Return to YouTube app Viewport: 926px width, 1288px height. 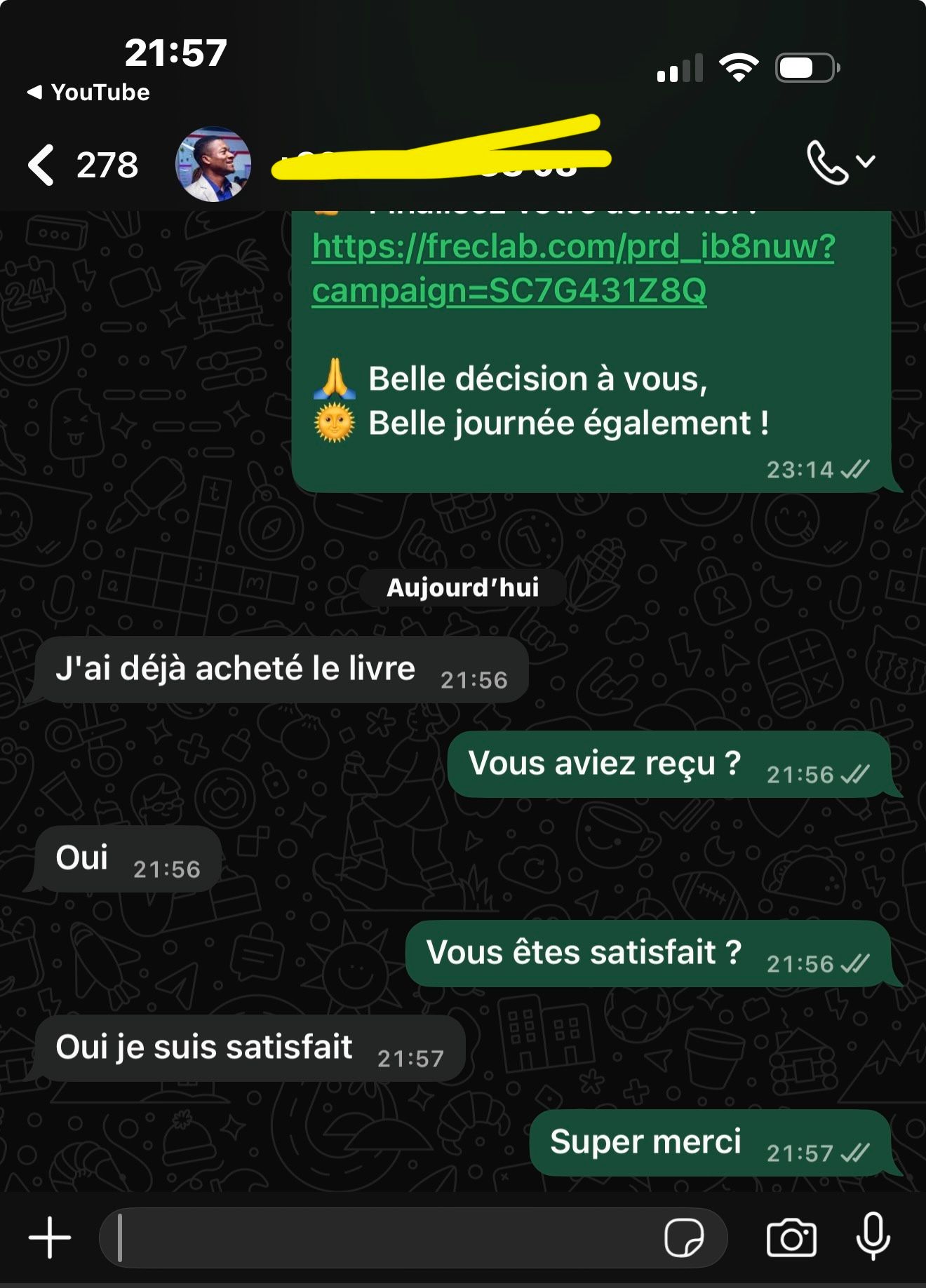pos(88,93)
